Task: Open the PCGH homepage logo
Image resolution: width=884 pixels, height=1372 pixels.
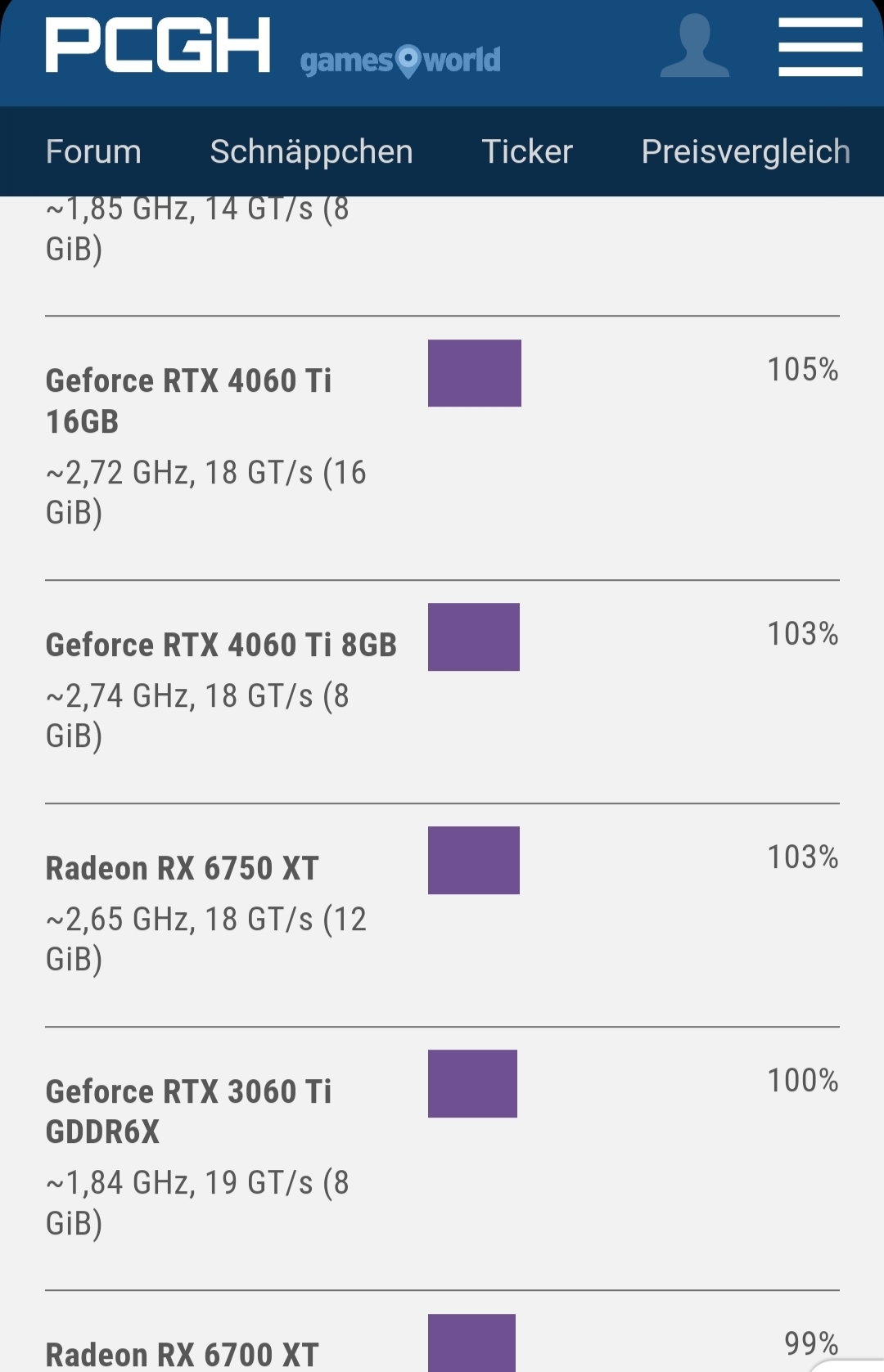Action: point(158,46)
